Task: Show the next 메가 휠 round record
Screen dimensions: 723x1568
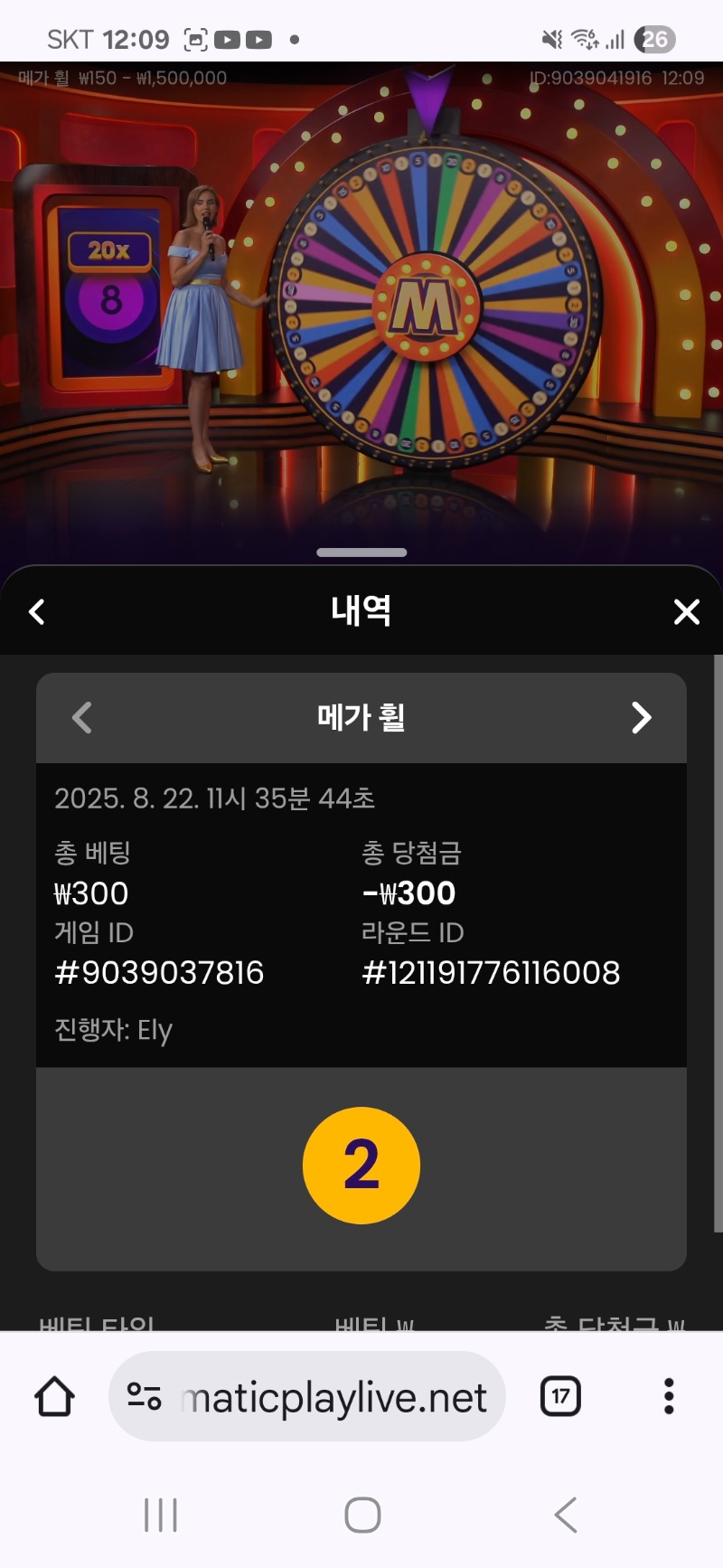Action: tap(641, 718)
